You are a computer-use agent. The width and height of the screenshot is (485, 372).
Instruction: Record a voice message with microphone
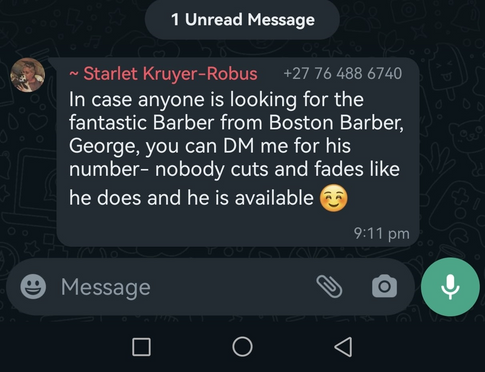click(450, 287)
